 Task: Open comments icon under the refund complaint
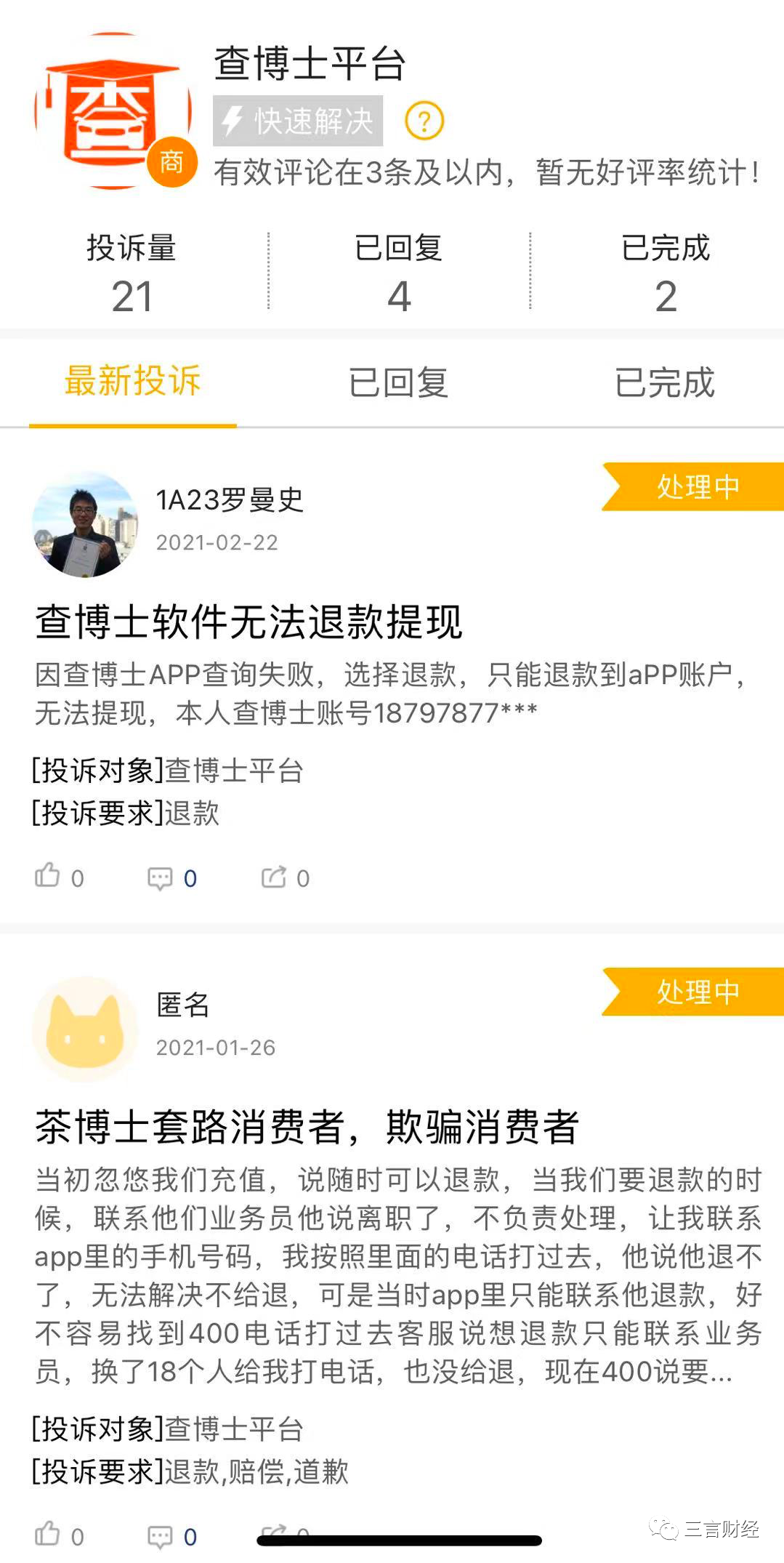[x=161, y=877]
